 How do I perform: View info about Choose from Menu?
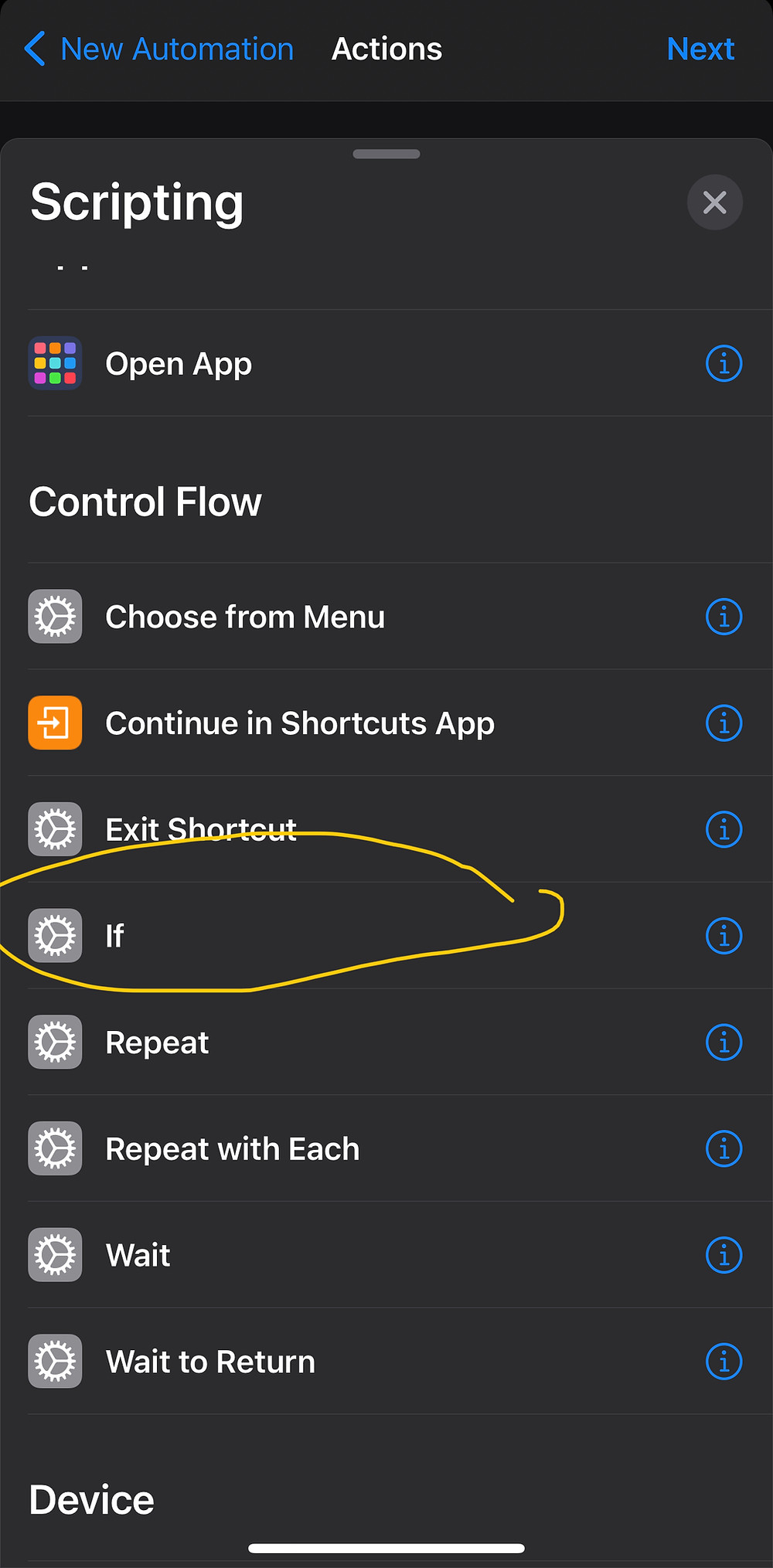coord(724,617)
